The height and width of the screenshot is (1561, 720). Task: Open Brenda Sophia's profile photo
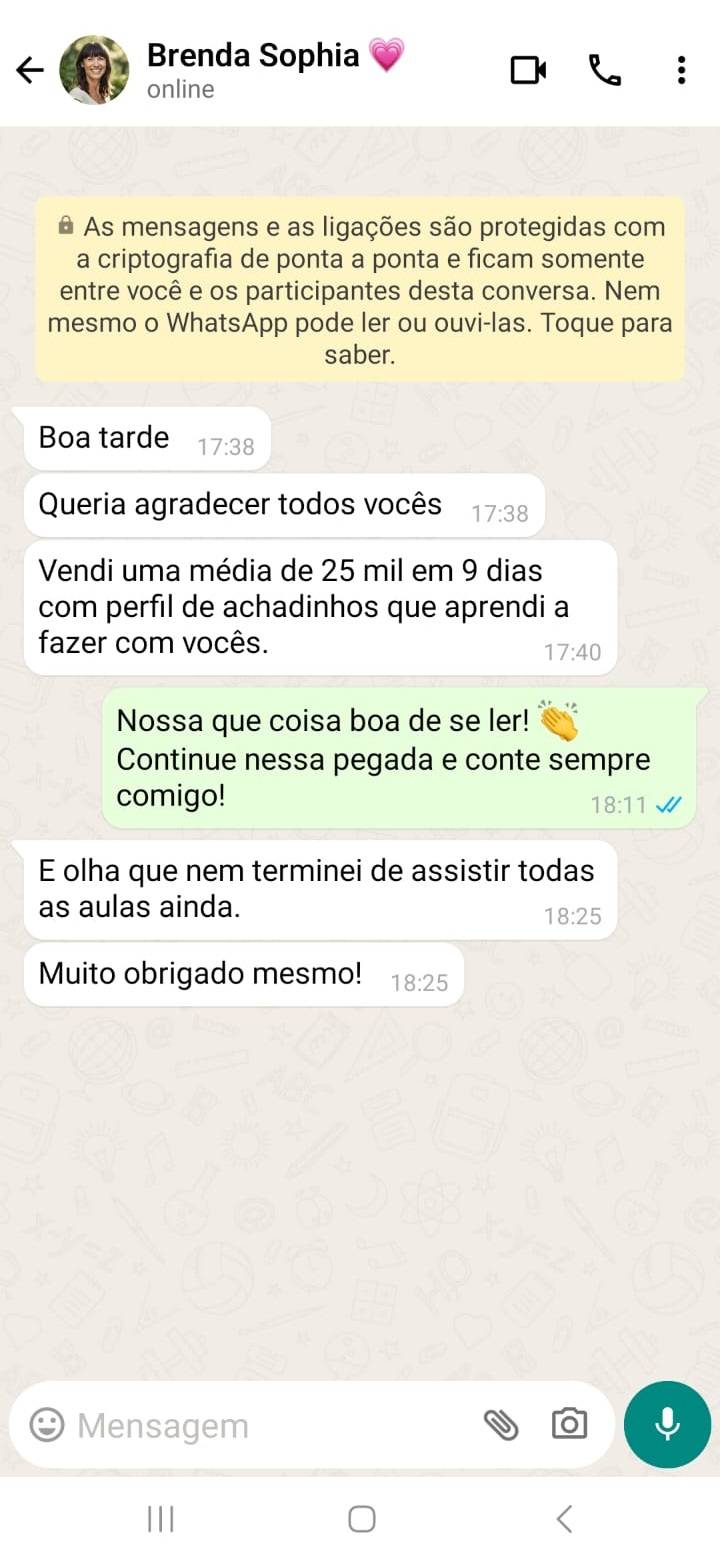tap(94, 70)
